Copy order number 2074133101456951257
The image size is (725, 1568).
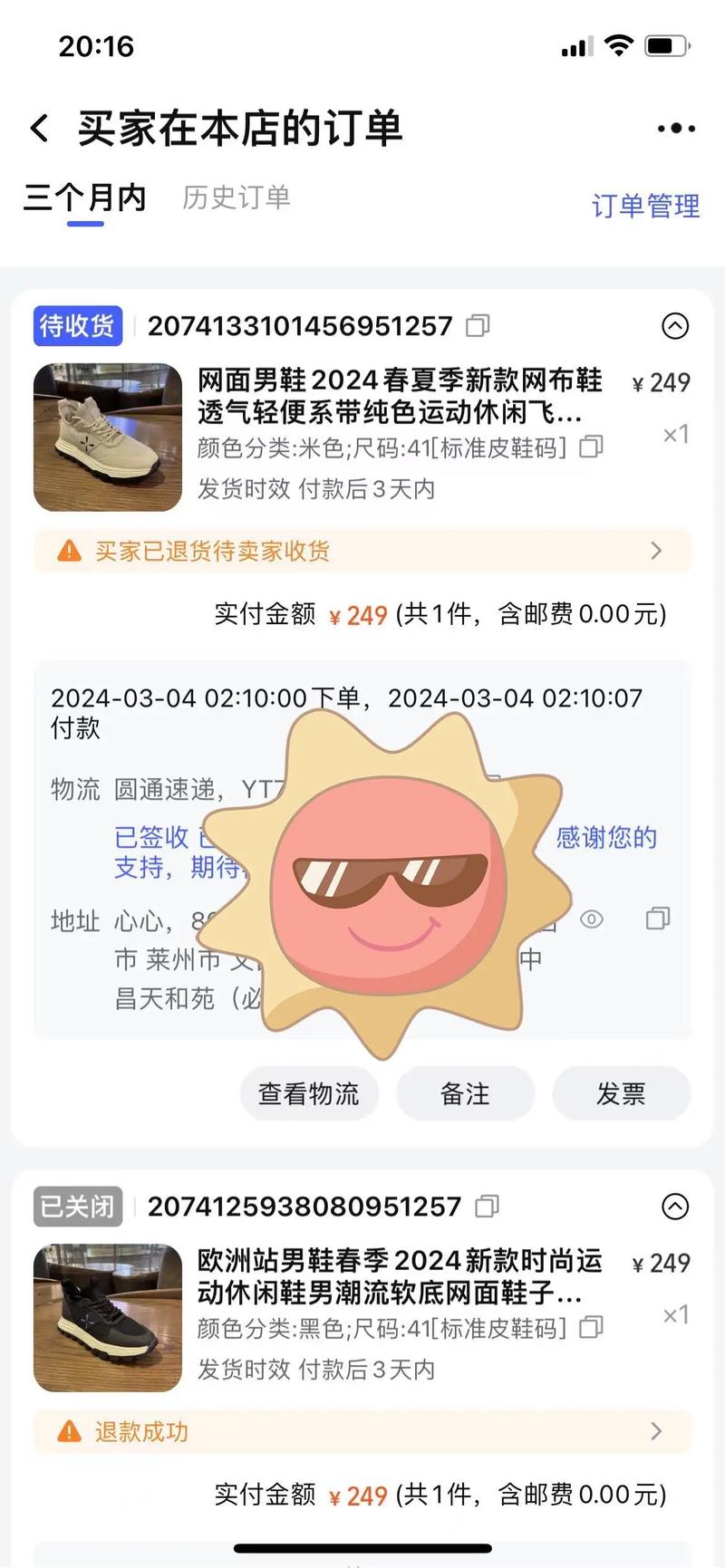tap(478, 326)
